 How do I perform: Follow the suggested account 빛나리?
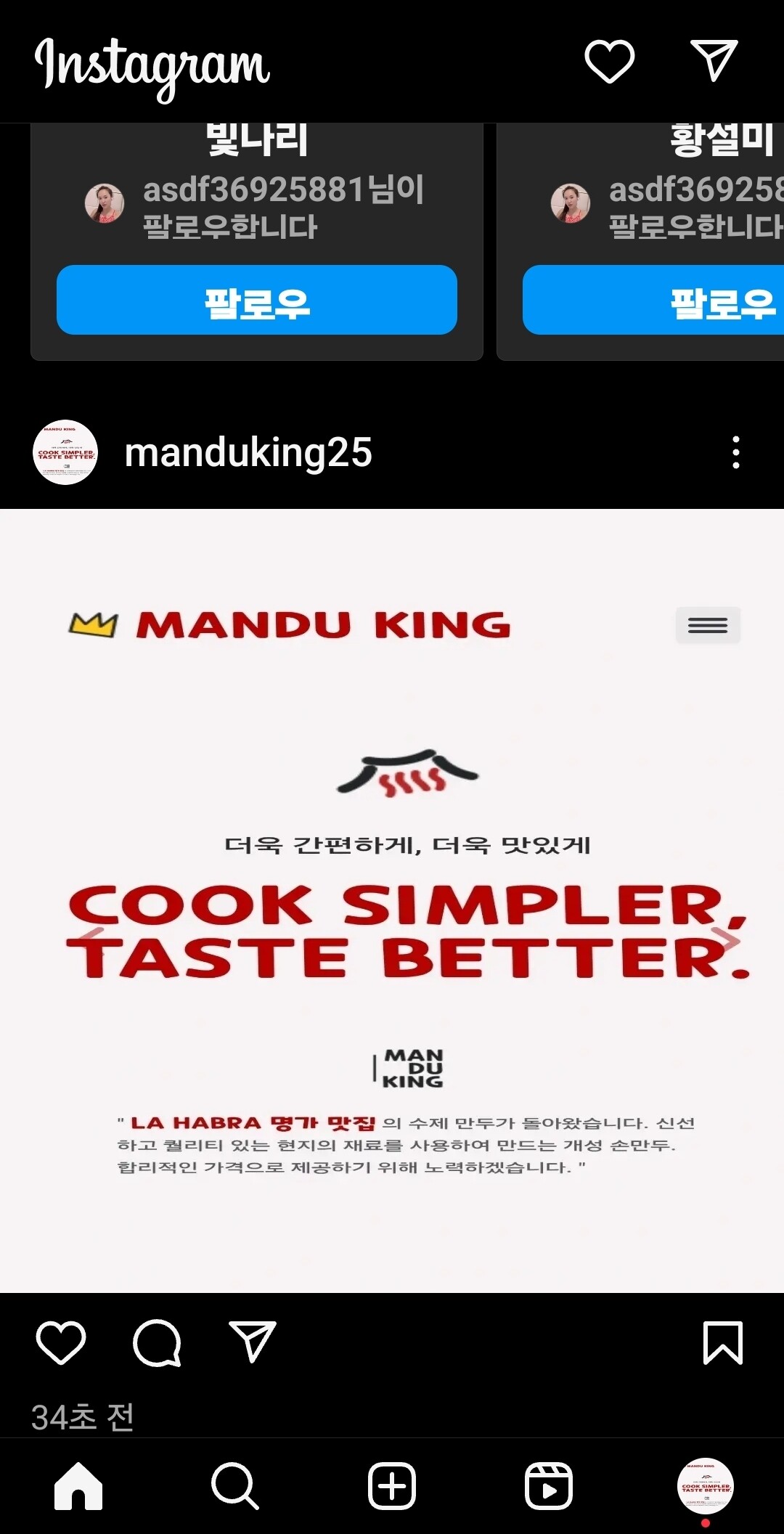(x=257, y=300)
